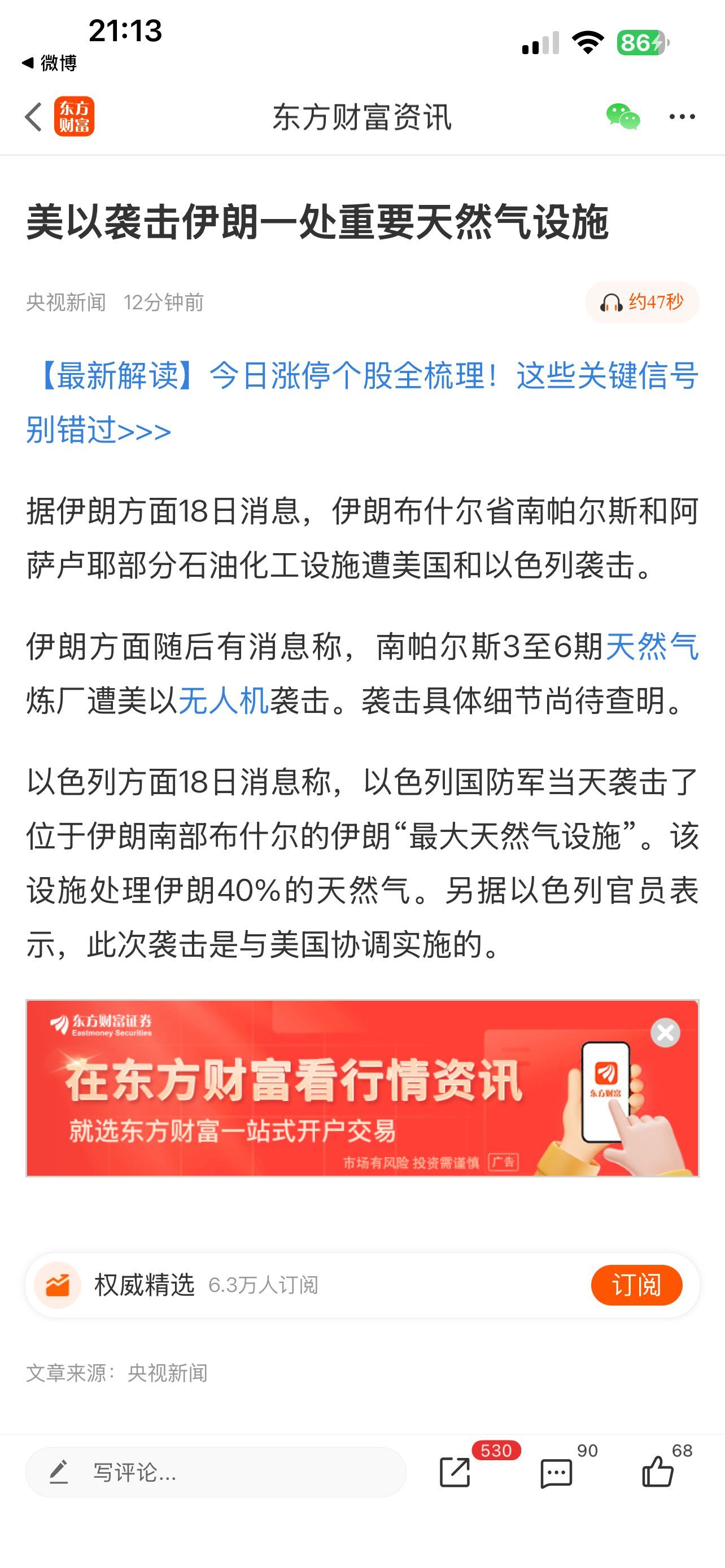Open the 东方财富 logo in header

click(x=75, y=116)
